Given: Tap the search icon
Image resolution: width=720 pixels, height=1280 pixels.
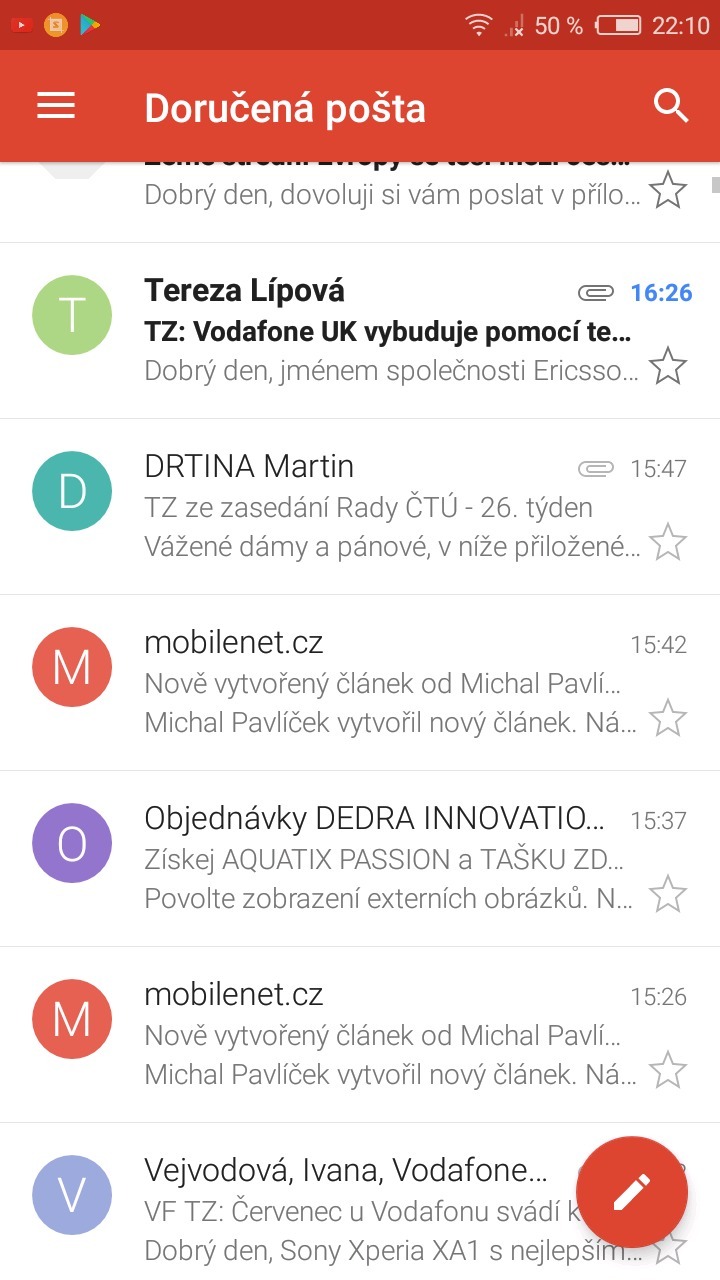Looking at the screenshot, I should click(x=669, y=104).
